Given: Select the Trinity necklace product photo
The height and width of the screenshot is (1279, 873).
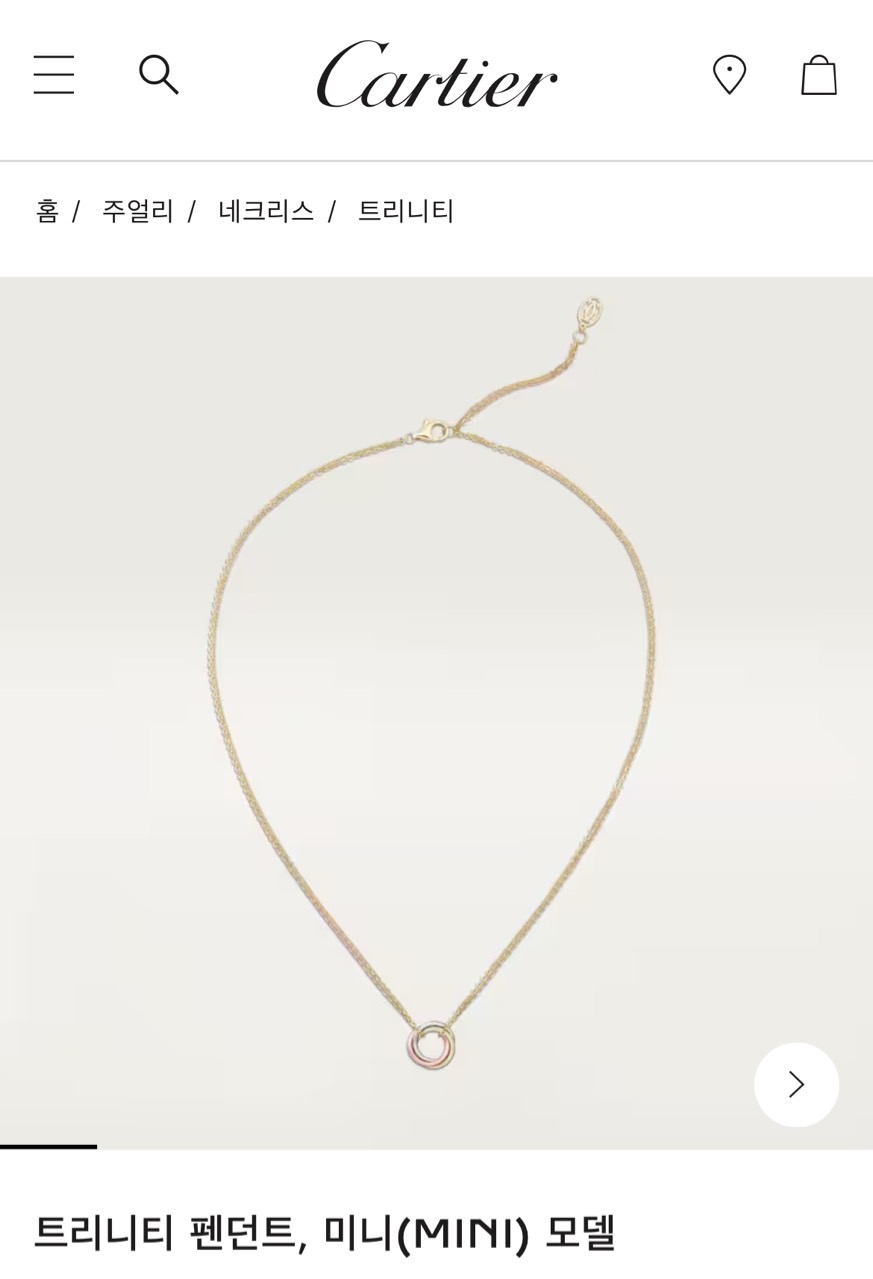Looking at the screenshot, I should tap(436, 710).
